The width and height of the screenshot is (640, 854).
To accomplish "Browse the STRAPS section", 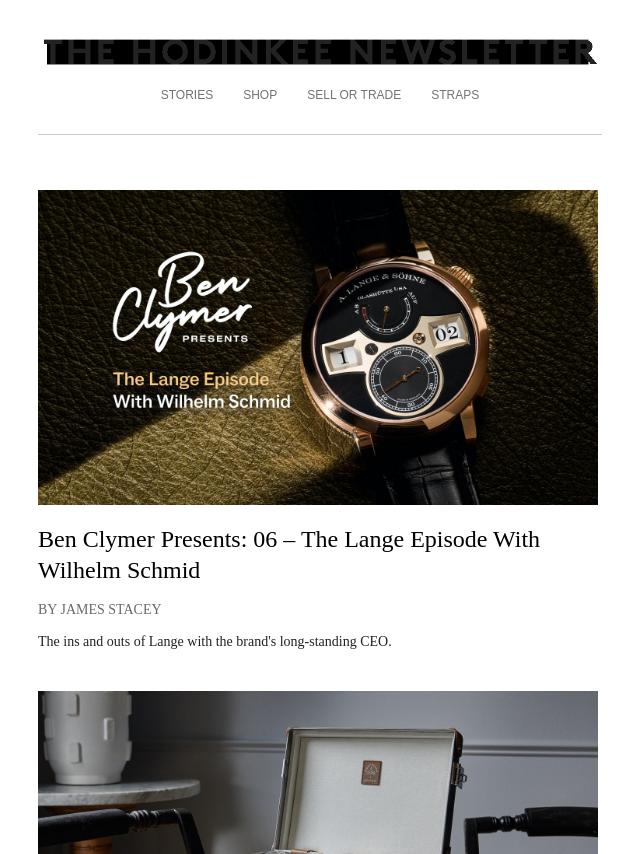I will click(455, 95).
